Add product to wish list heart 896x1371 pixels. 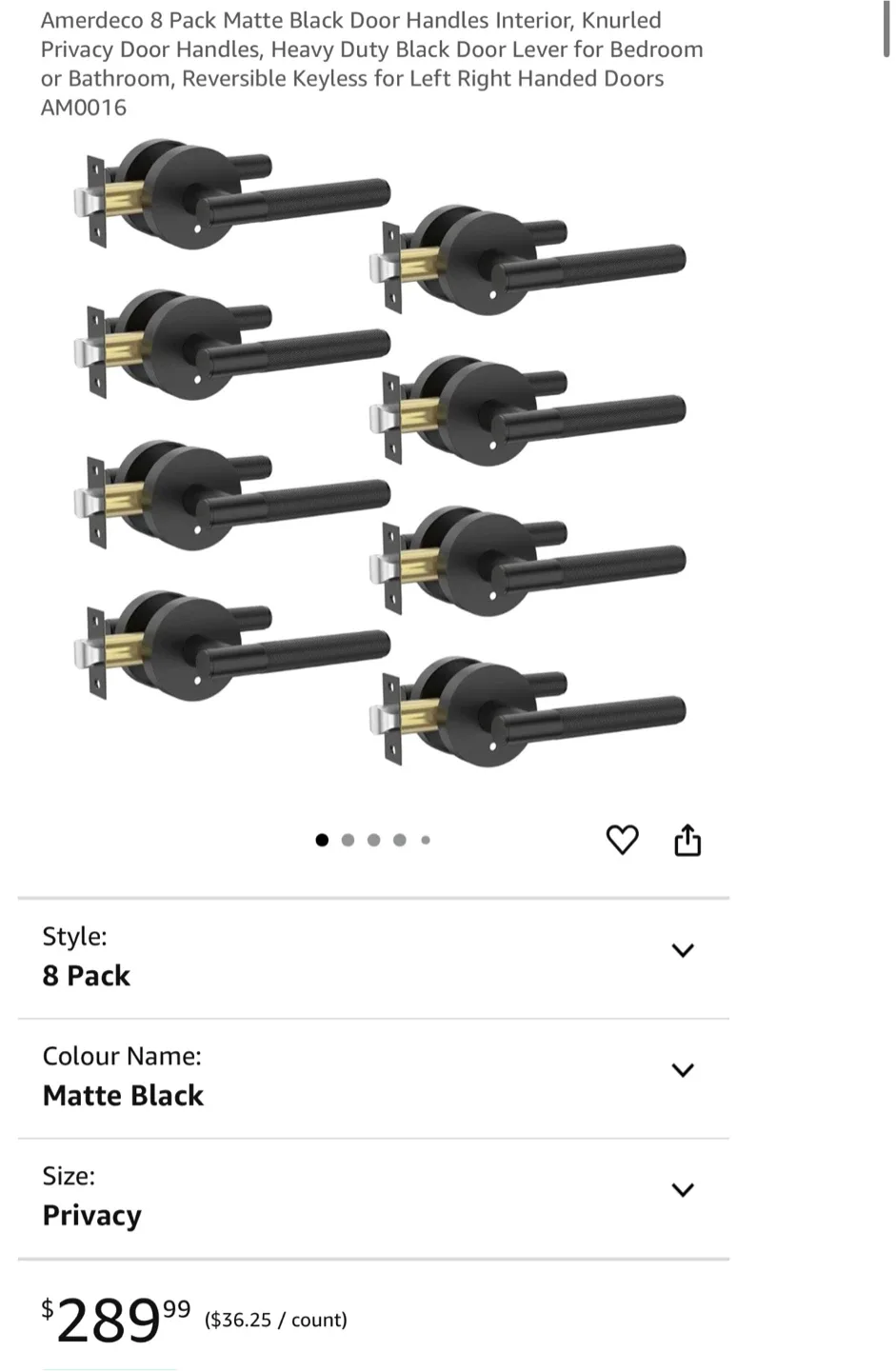(x=622, y=840)
